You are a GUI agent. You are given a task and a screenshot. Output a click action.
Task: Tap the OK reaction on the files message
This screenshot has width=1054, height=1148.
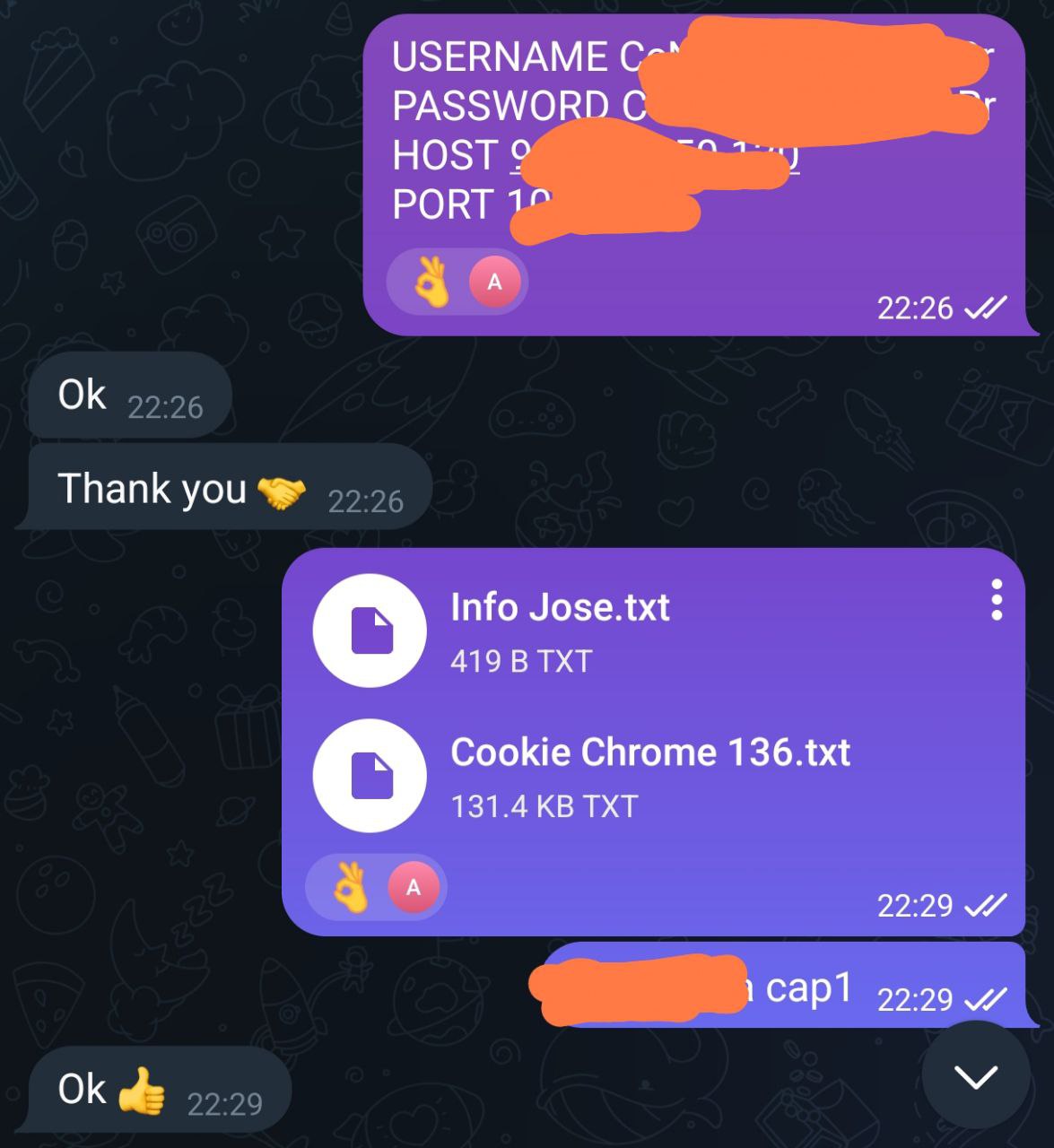(352, 888)
